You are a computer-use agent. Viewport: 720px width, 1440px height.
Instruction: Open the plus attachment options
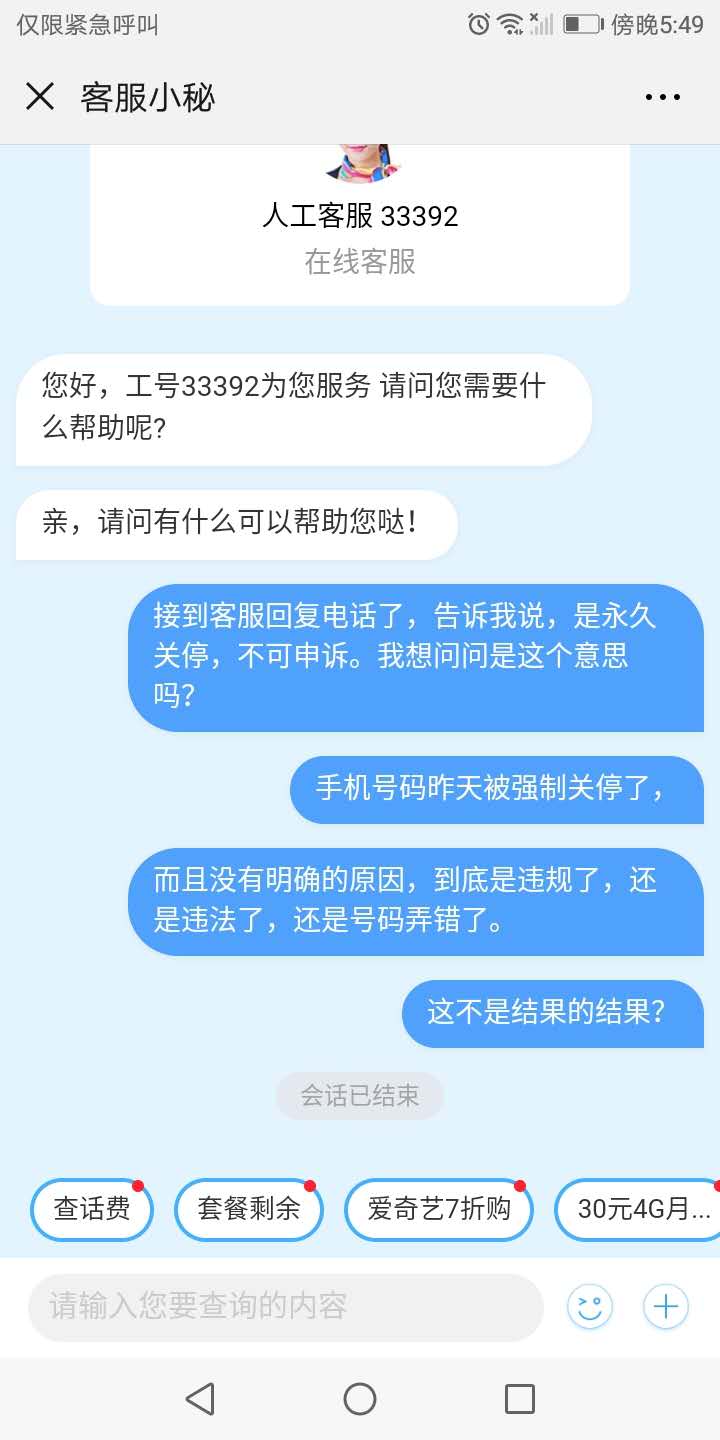666,1306
